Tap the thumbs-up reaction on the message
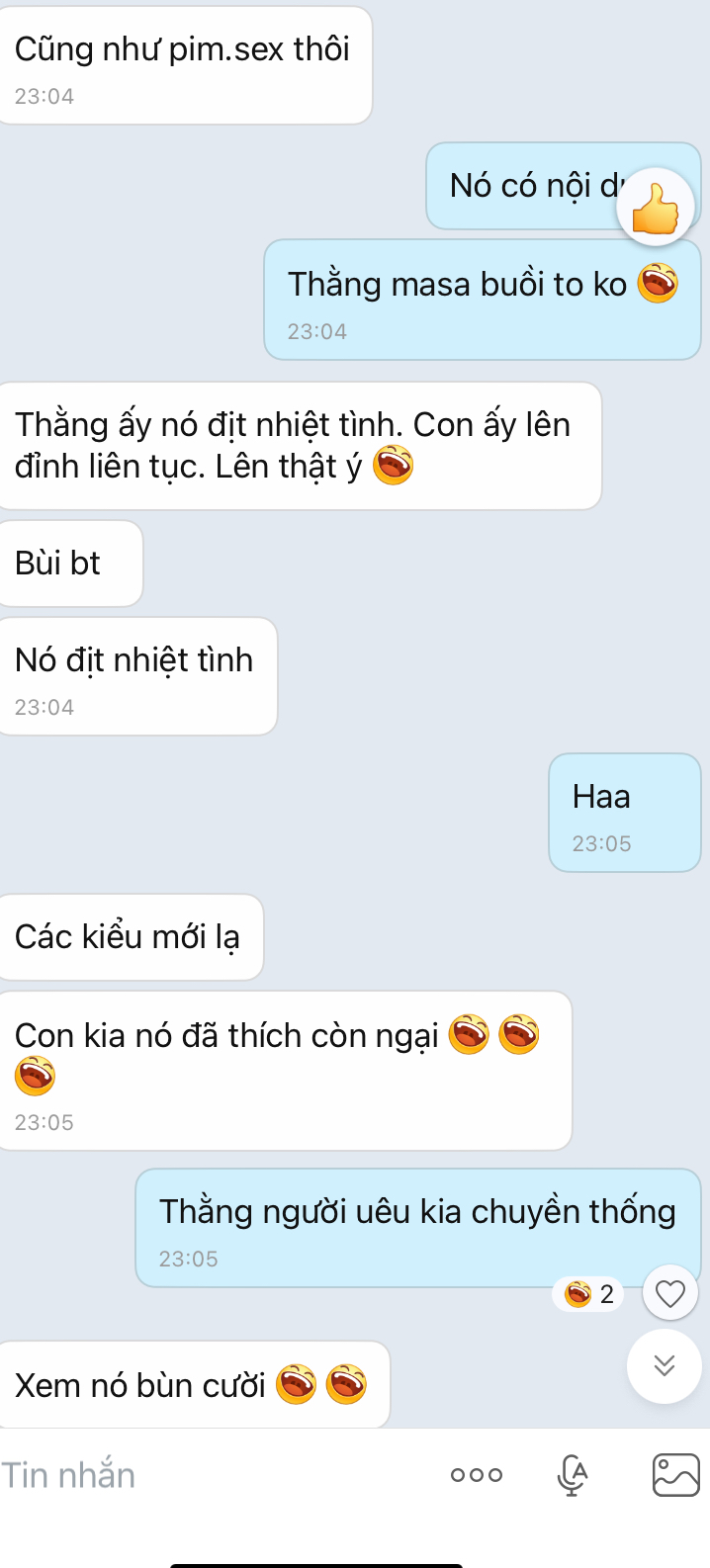 [x=656, y=208]
